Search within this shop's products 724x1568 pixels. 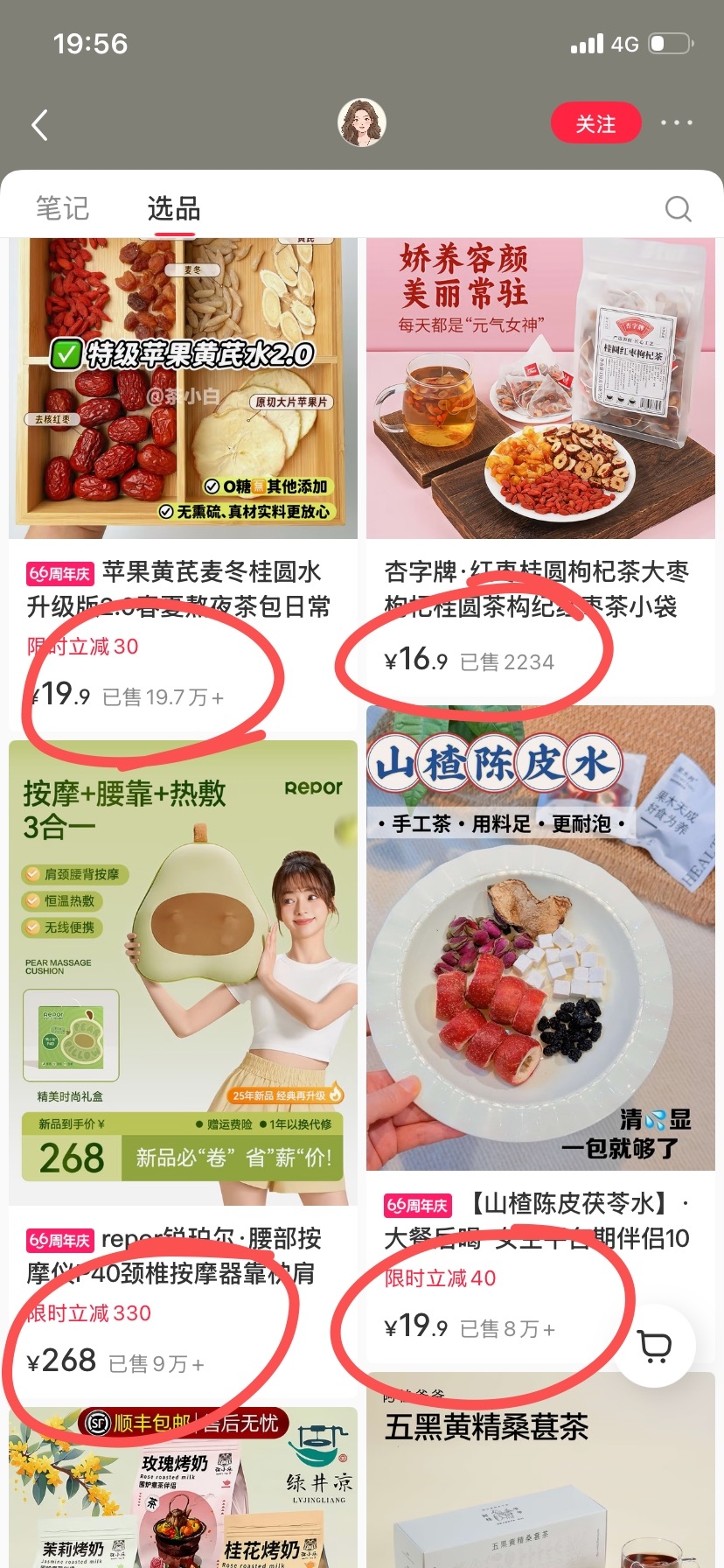pos(678,208)
